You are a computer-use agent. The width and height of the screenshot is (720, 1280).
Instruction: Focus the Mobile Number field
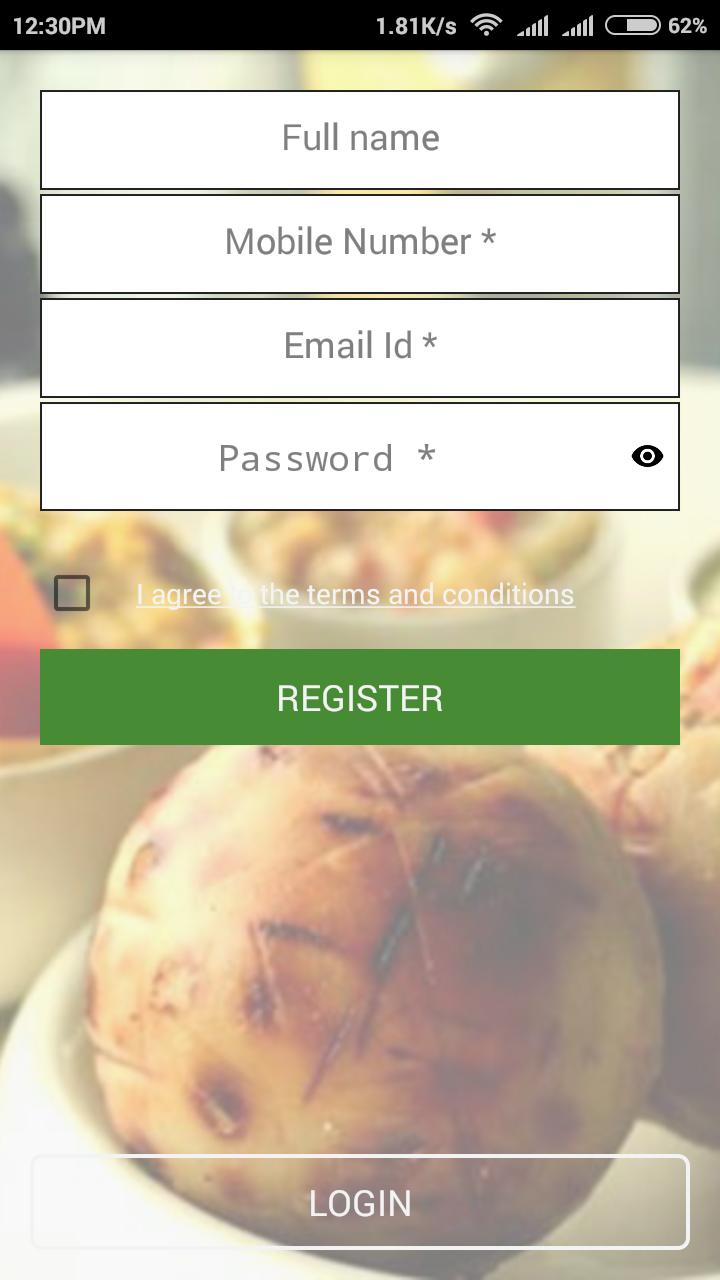click(360, 243)
